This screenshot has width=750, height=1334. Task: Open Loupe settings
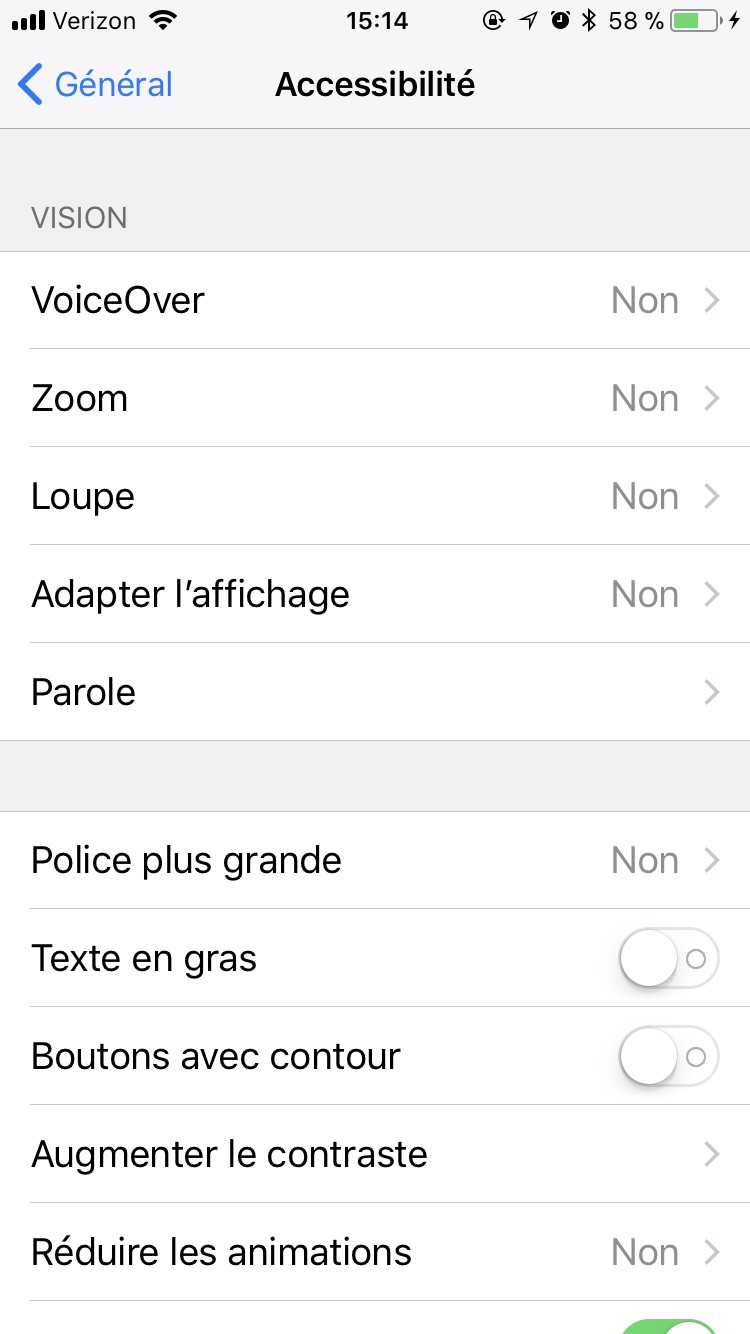point(375,496)
